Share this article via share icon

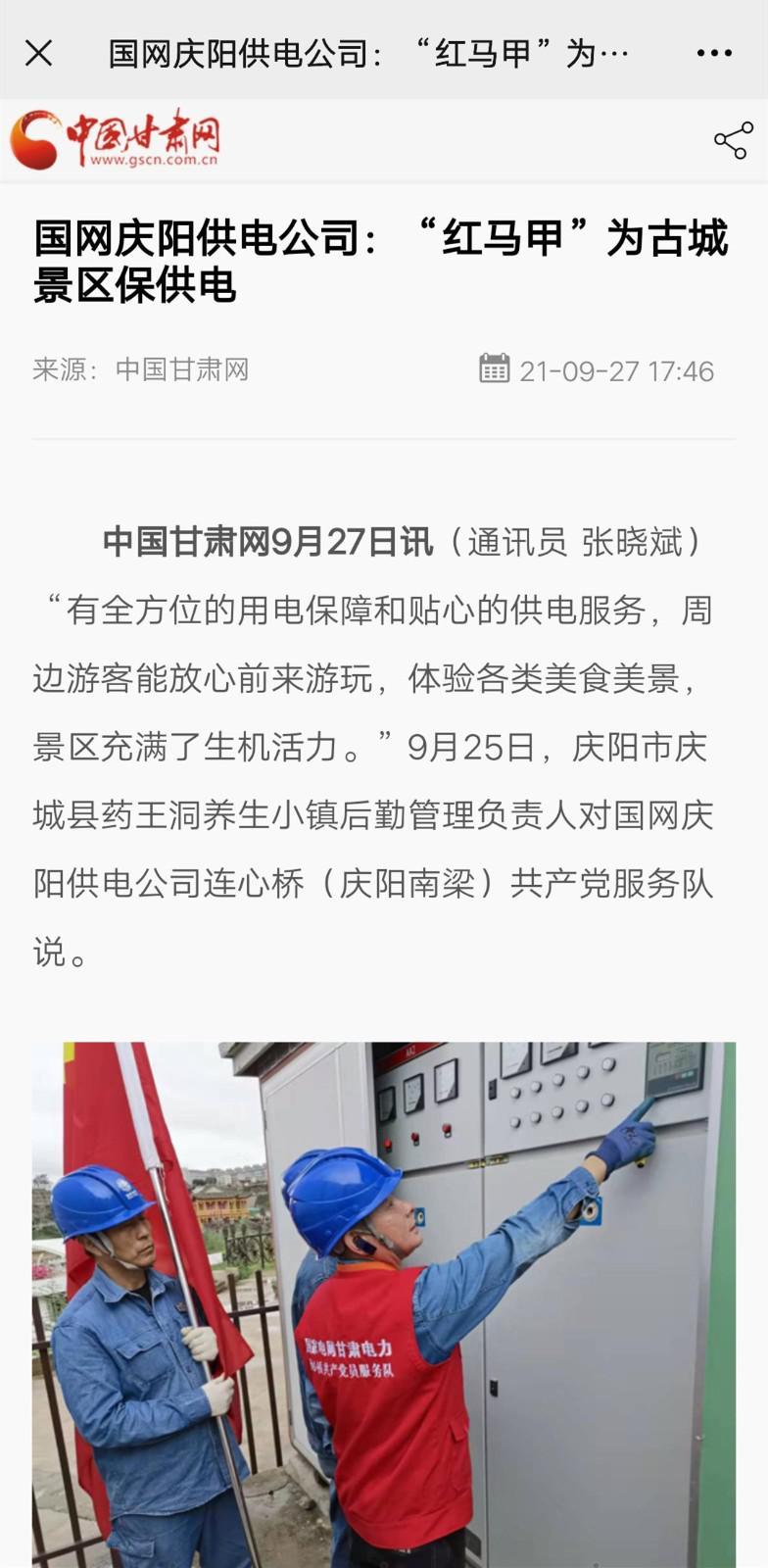733,140
